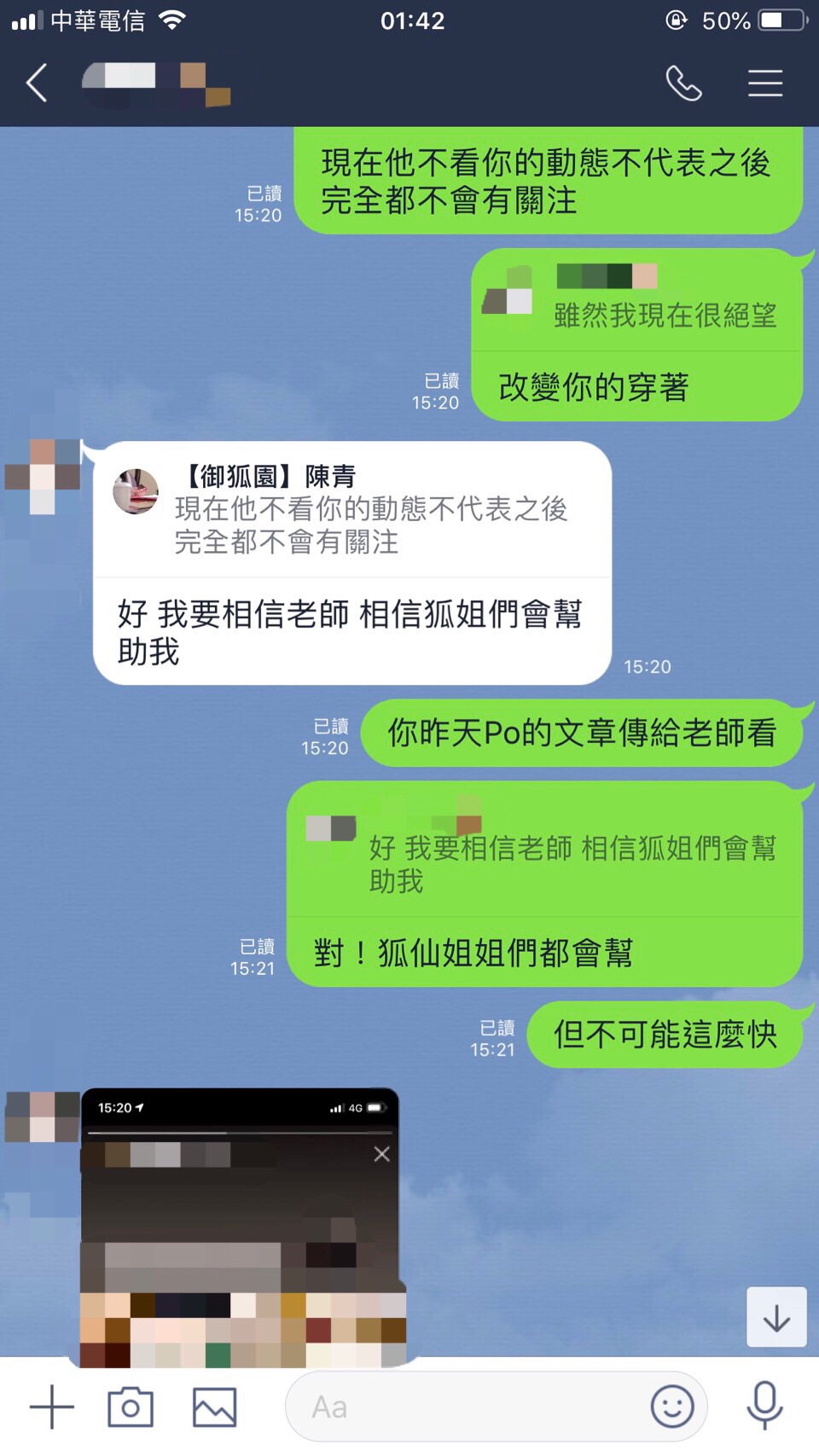Record a voice message
Screen dimensions: 819x1456
coord(764,1407)
